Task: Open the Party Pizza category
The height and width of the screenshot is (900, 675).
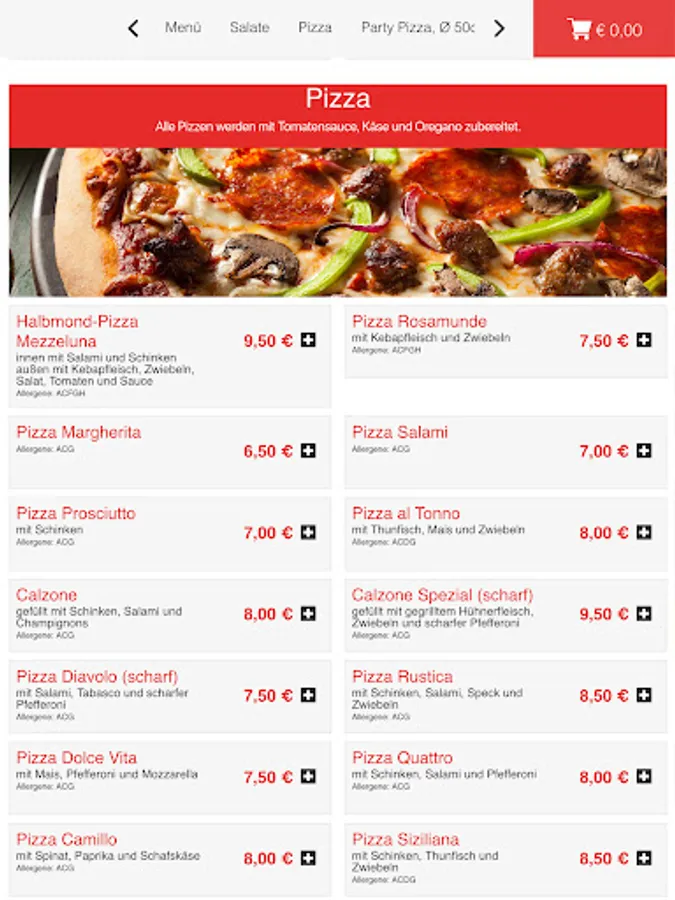Action: click(417, 28)
